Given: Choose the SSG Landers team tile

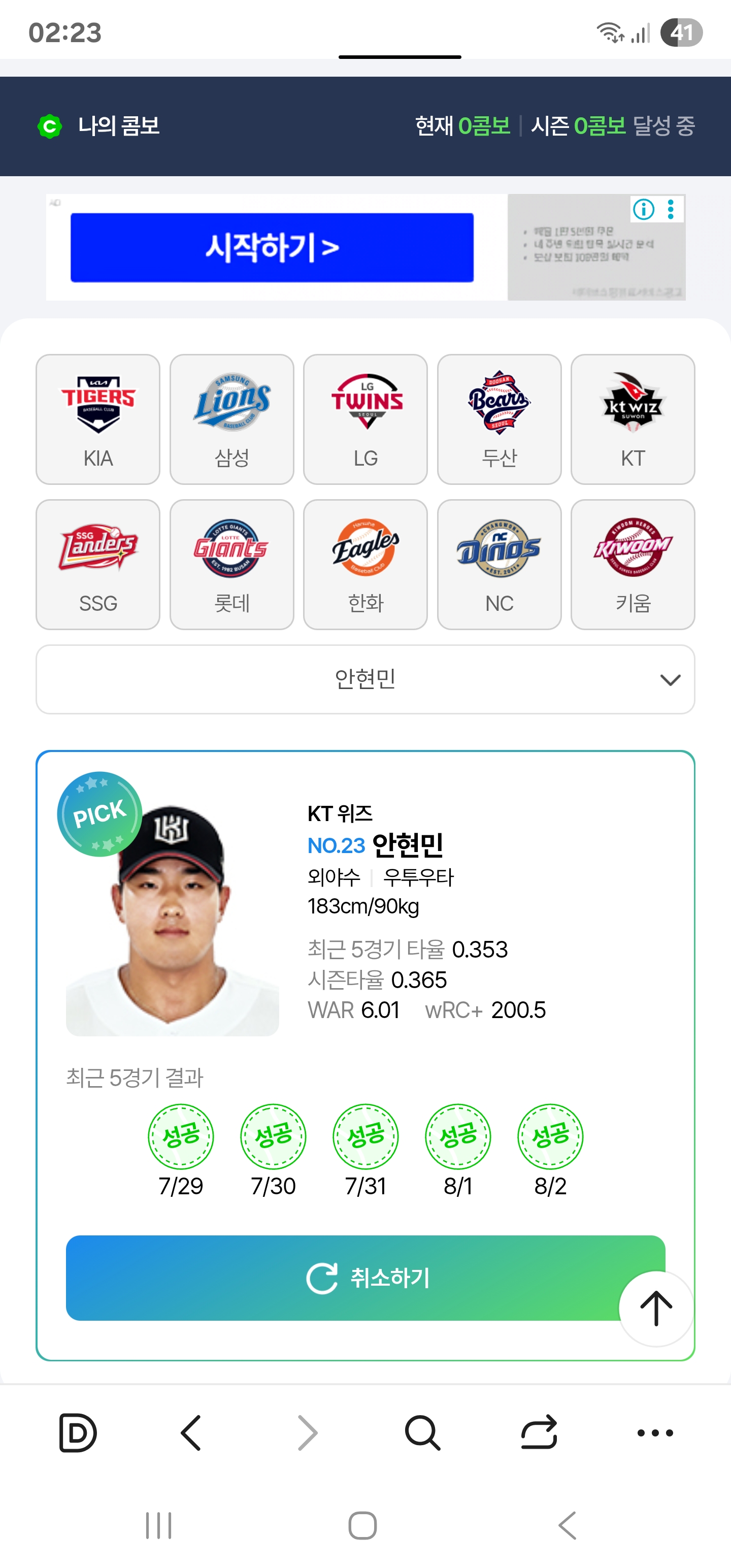Looking at the screenshot, I should [98, 564].
